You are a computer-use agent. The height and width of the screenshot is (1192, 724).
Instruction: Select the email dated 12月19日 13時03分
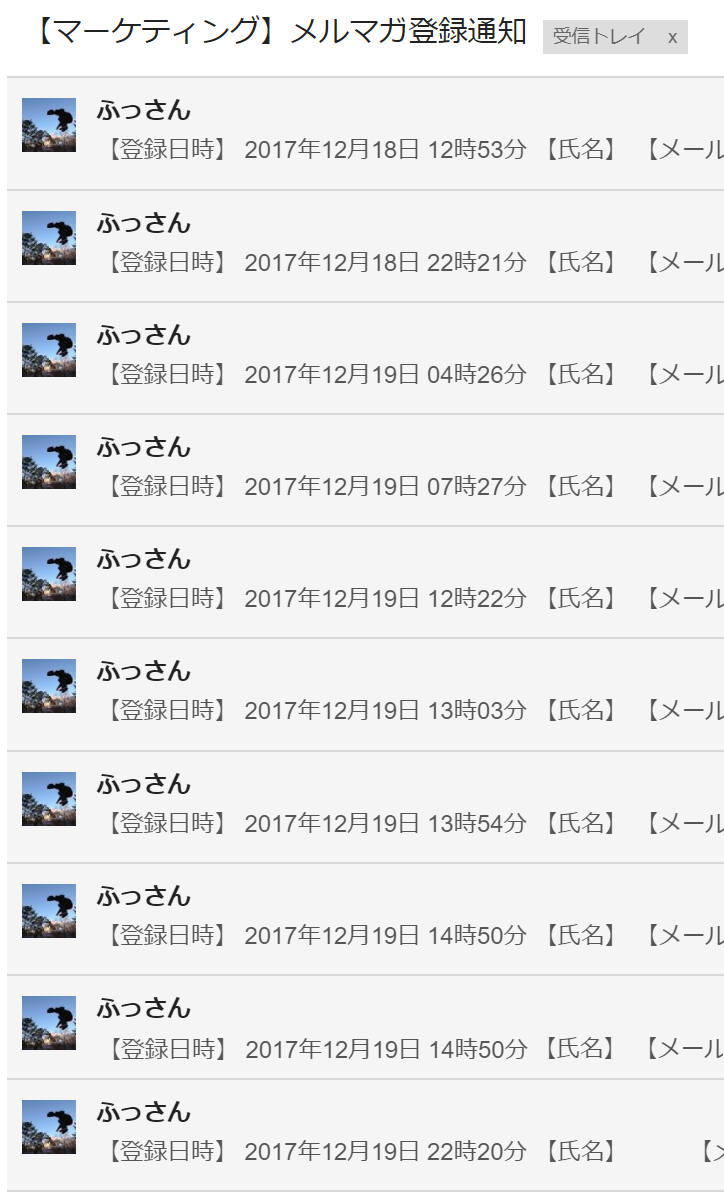pos(366,695)
